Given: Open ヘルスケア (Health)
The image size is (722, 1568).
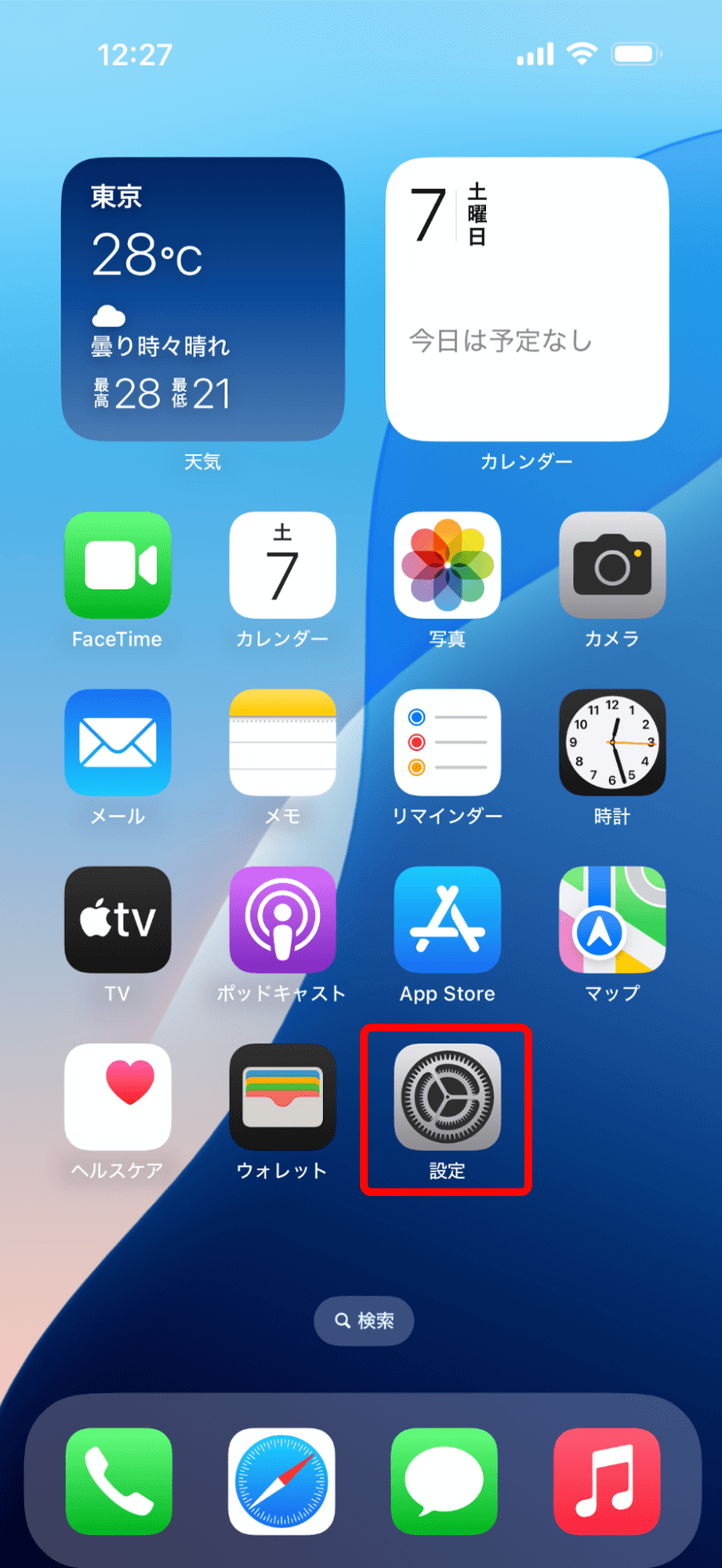Looking at the screenshot, I should [118, 1097].
